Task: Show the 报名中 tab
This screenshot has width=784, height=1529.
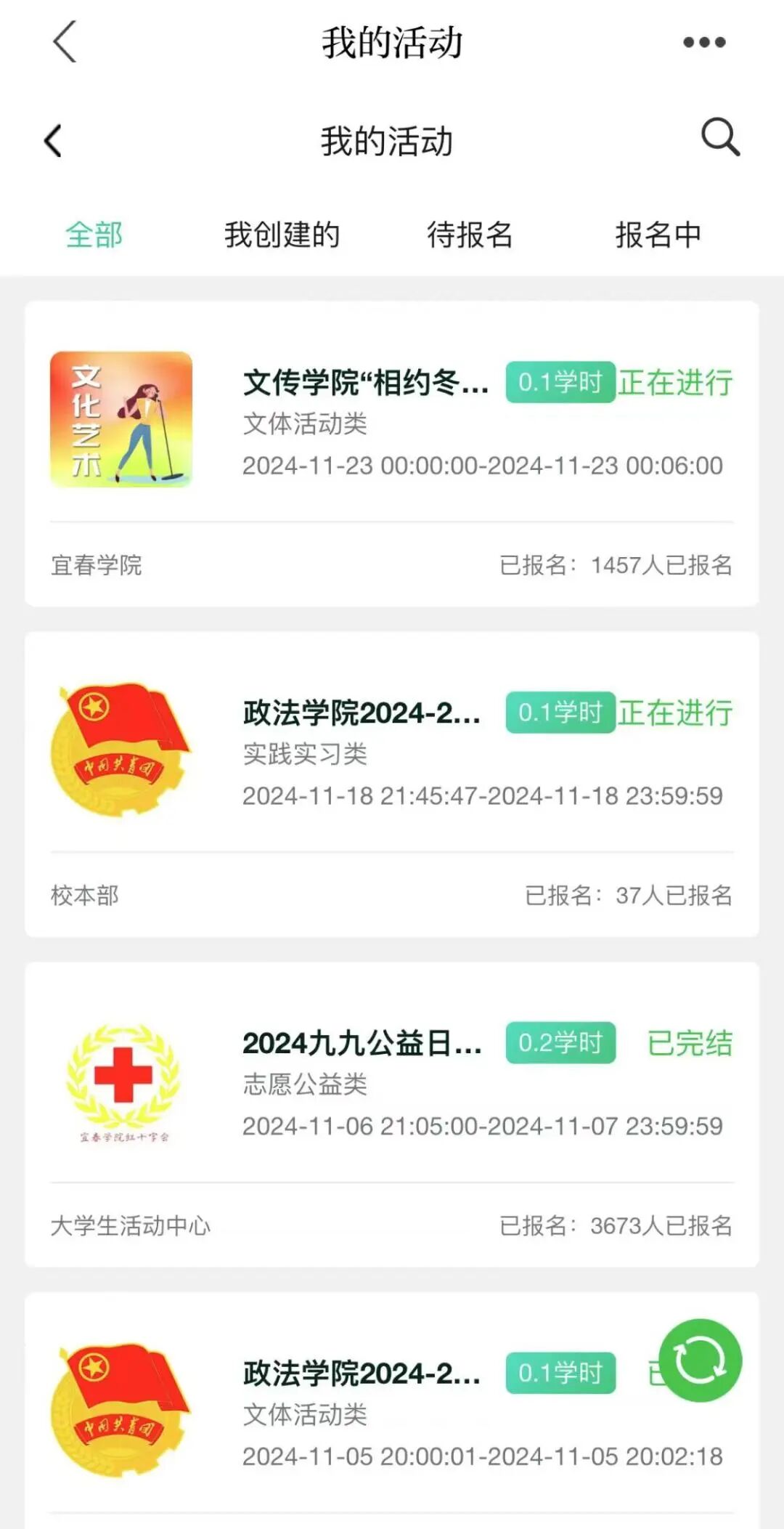Action: pos(658,235)
